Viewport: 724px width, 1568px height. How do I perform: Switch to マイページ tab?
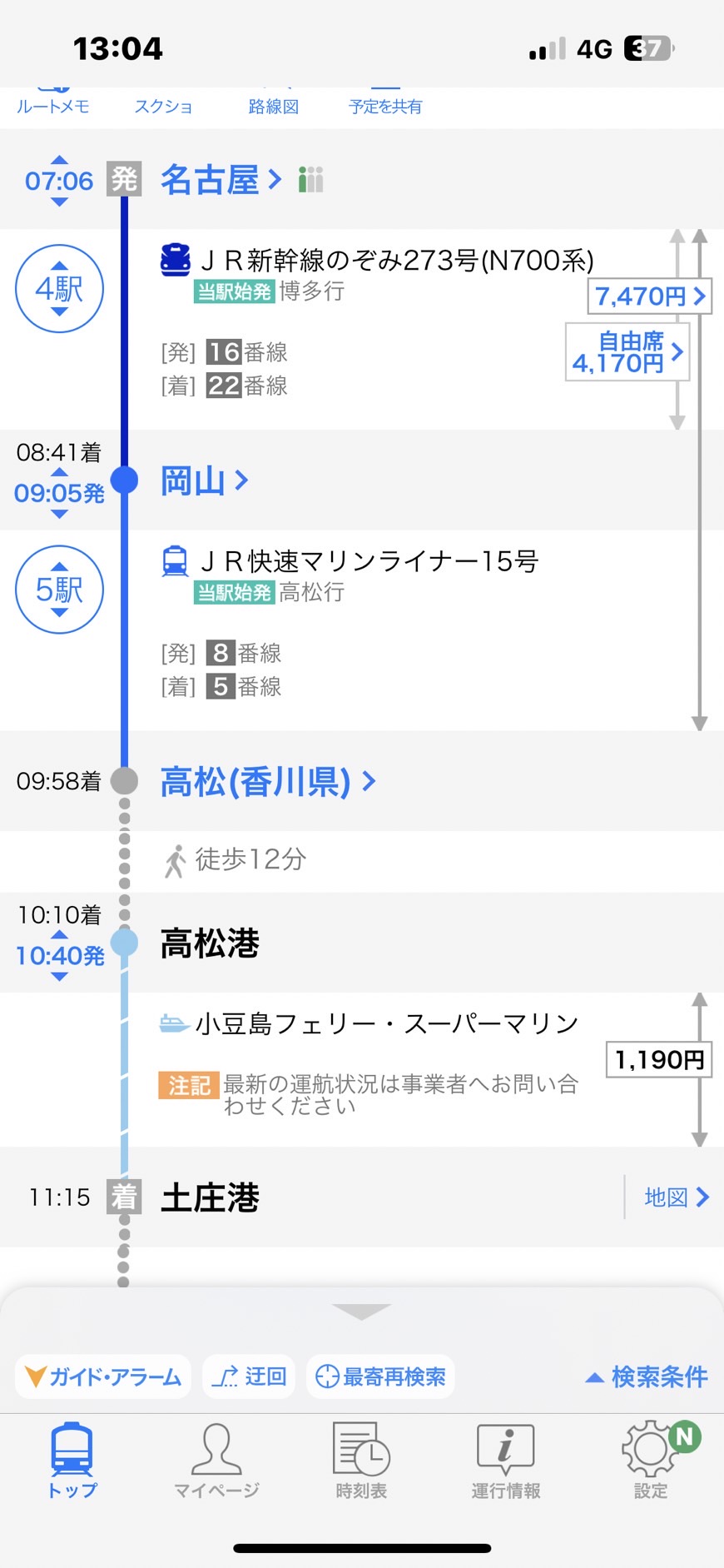click(216, 1461)
